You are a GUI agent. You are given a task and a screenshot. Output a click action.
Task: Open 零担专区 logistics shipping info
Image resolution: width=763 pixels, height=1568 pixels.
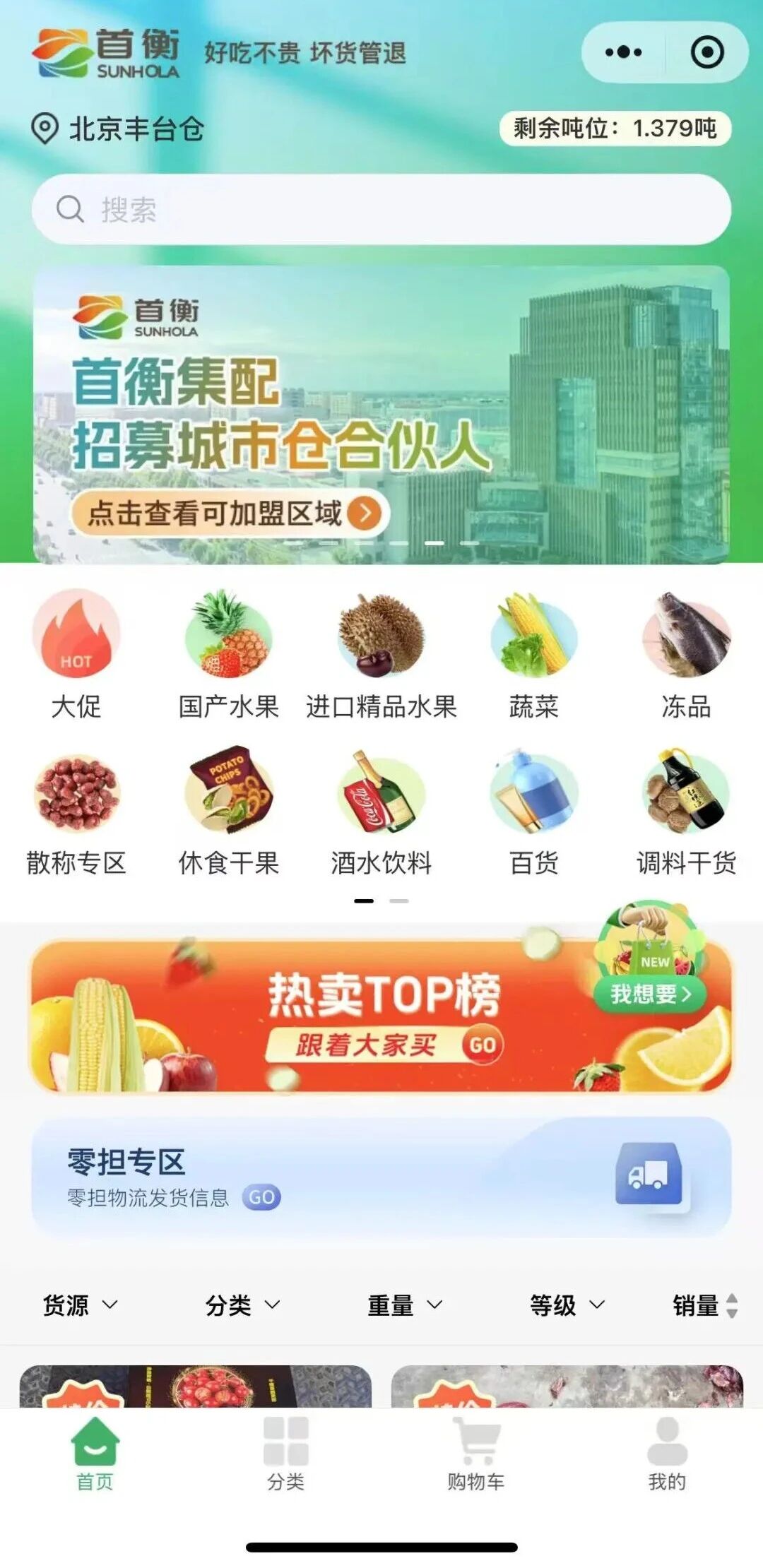pyautogui.click(x=381, y=1176)
